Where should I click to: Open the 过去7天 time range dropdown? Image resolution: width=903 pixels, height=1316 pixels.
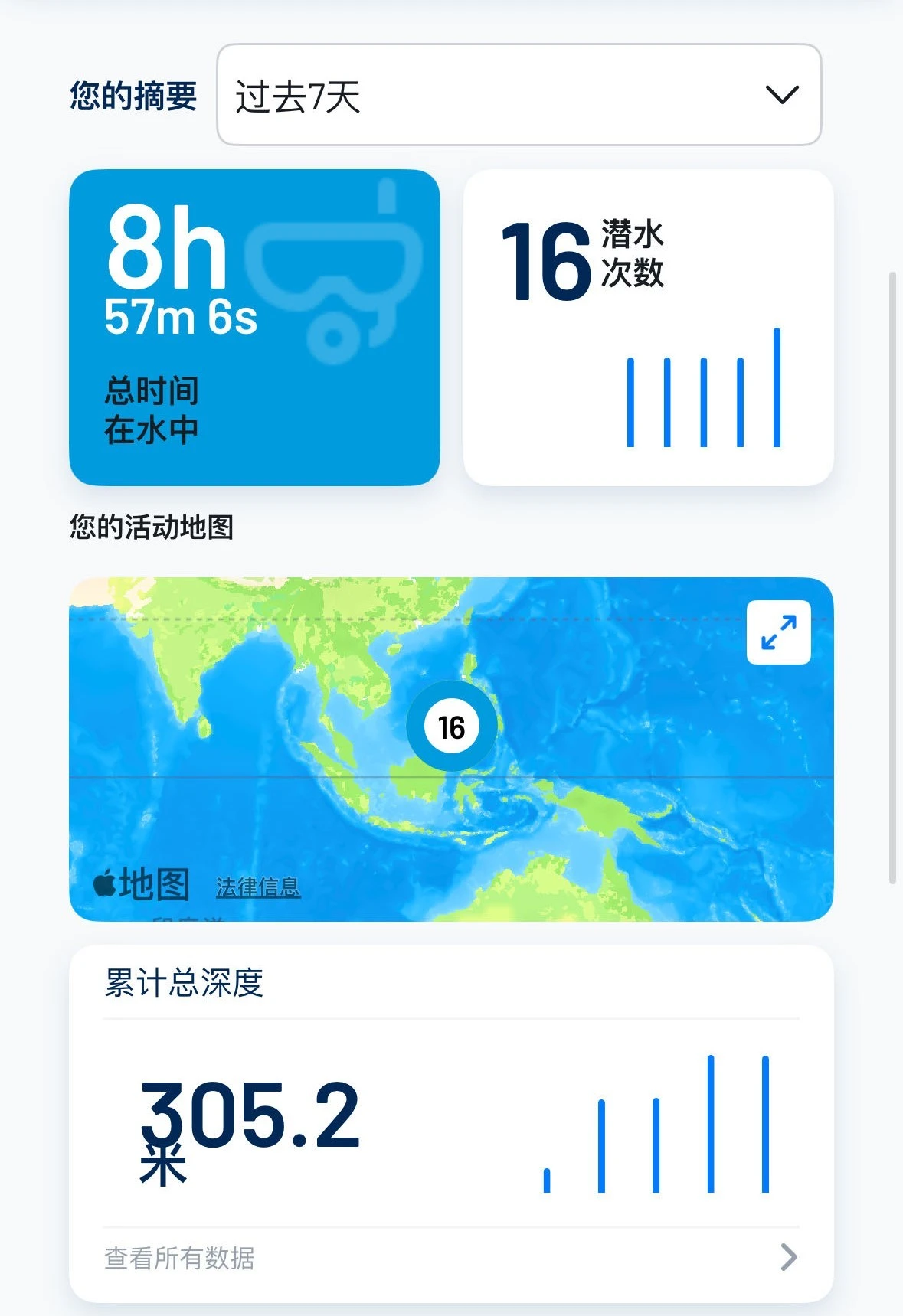[x=519, y=95]
